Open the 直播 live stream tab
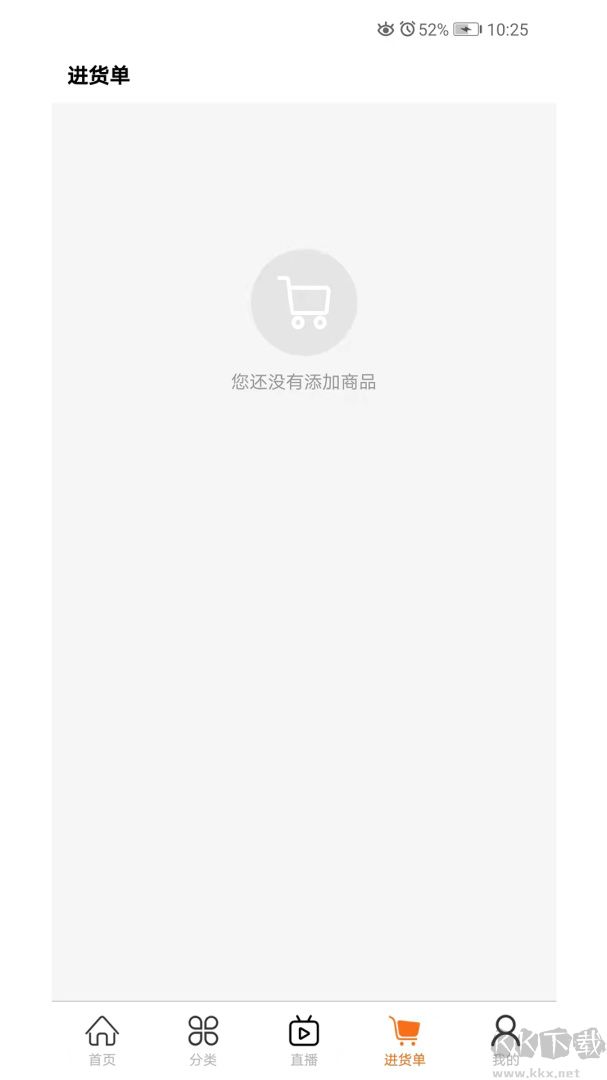The height and width of the screenshot is (1080, 607). pos(304,1040)
